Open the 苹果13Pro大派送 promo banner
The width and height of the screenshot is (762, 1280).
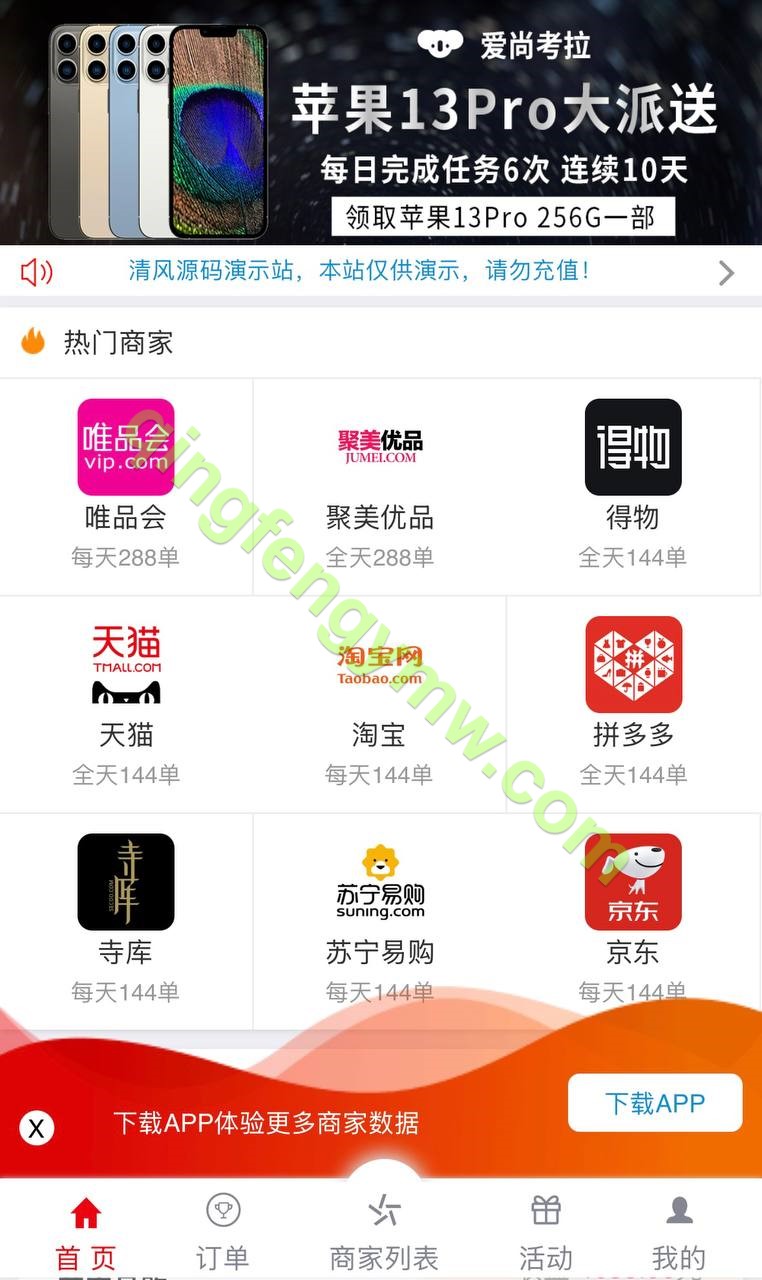(381, 122)
